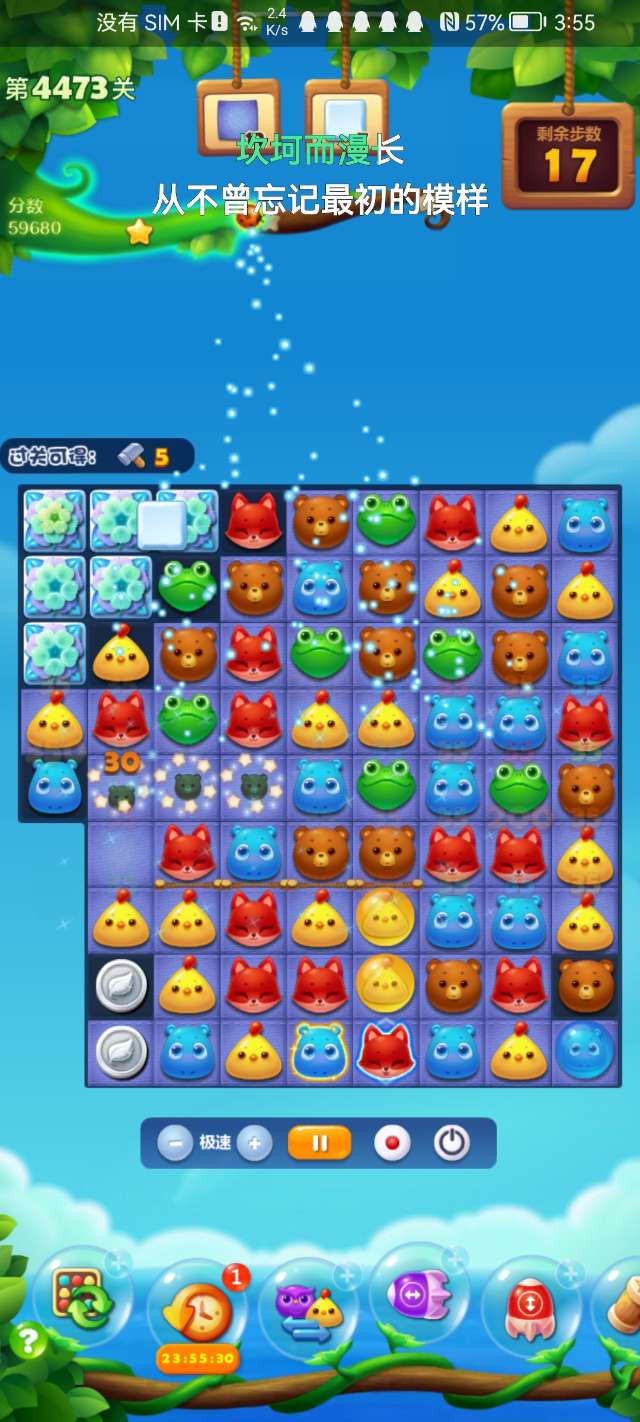This screenshot has height=1422, width=640.
Task: Tap the plus speed button beside 极速
Action: (x=255, y=1143)
